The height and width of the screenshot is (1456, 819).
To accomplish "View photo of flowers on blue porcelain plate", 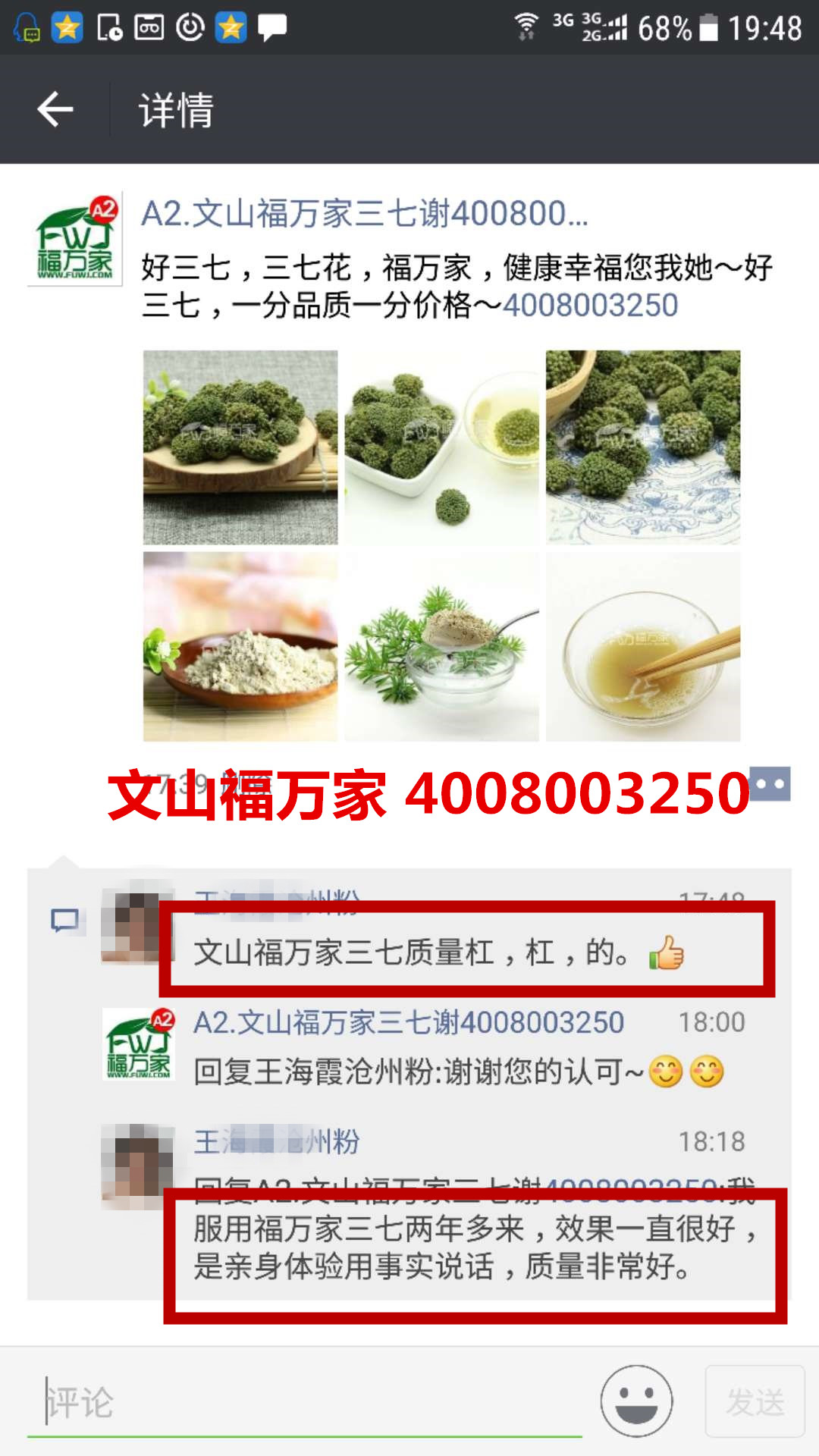I will (643, 447).
